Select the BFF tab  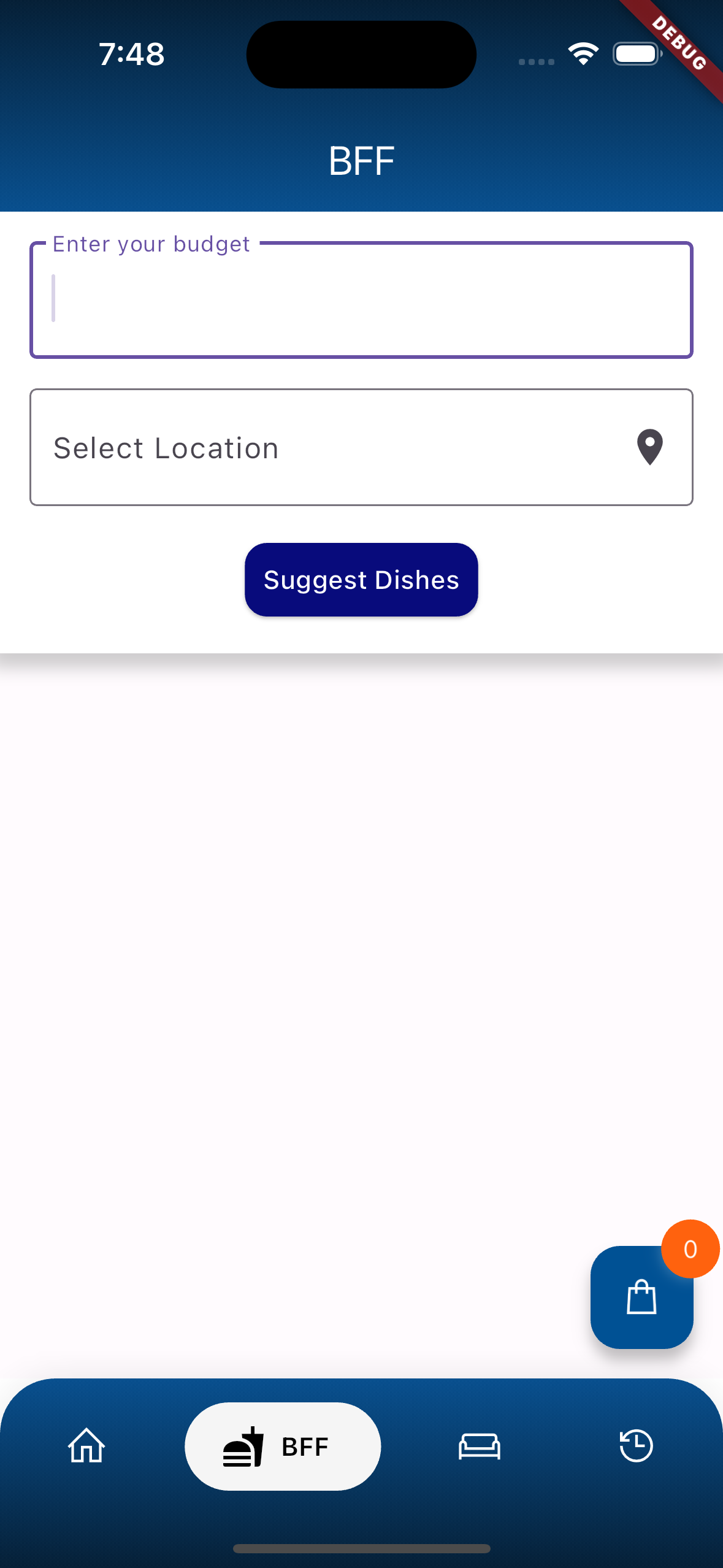point(283,1446)
